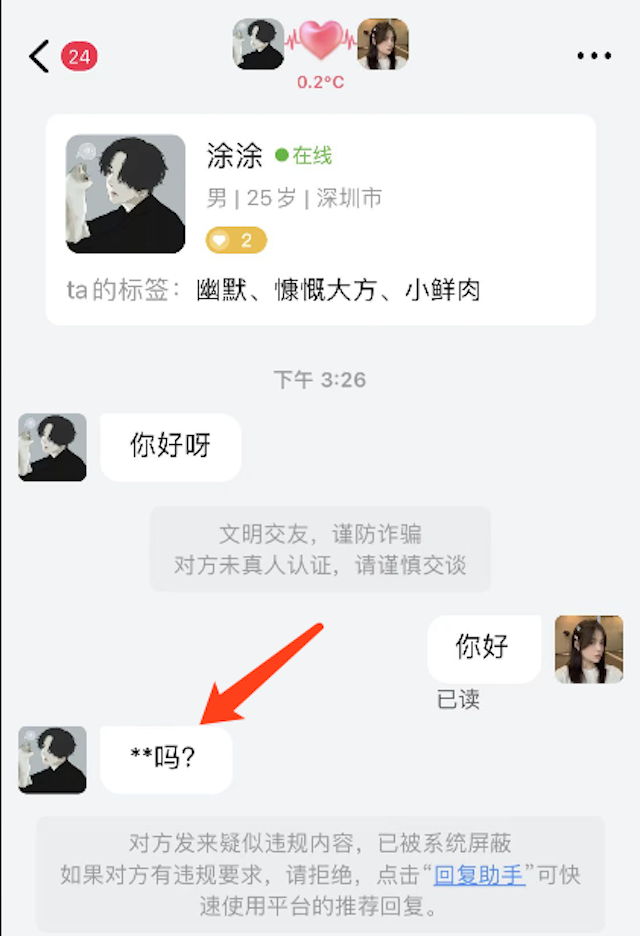The image size is (640, 936).
Task: Tap 涂涂's avatar beside 你好呀 message
Action: tap(52, 447)
